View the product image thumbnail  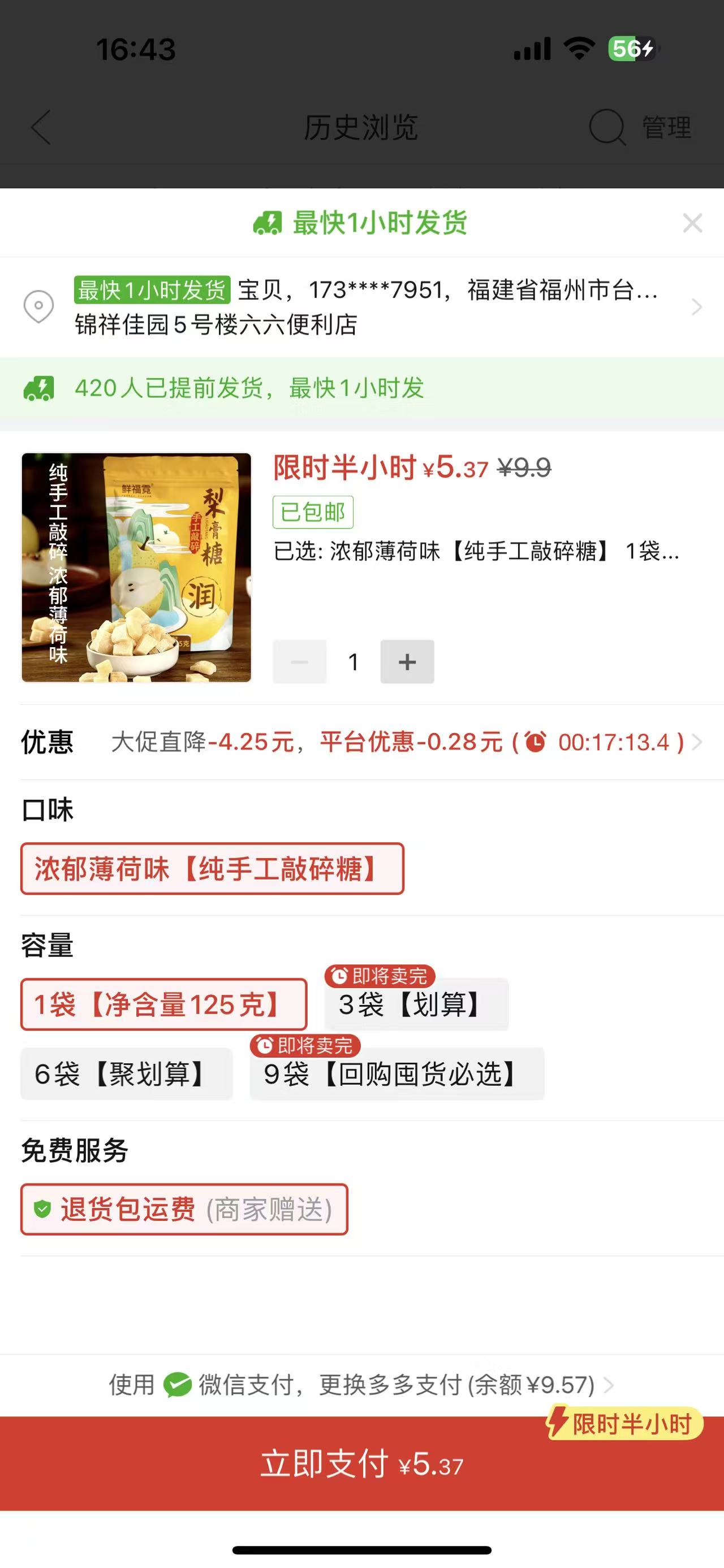click(136, 568)
